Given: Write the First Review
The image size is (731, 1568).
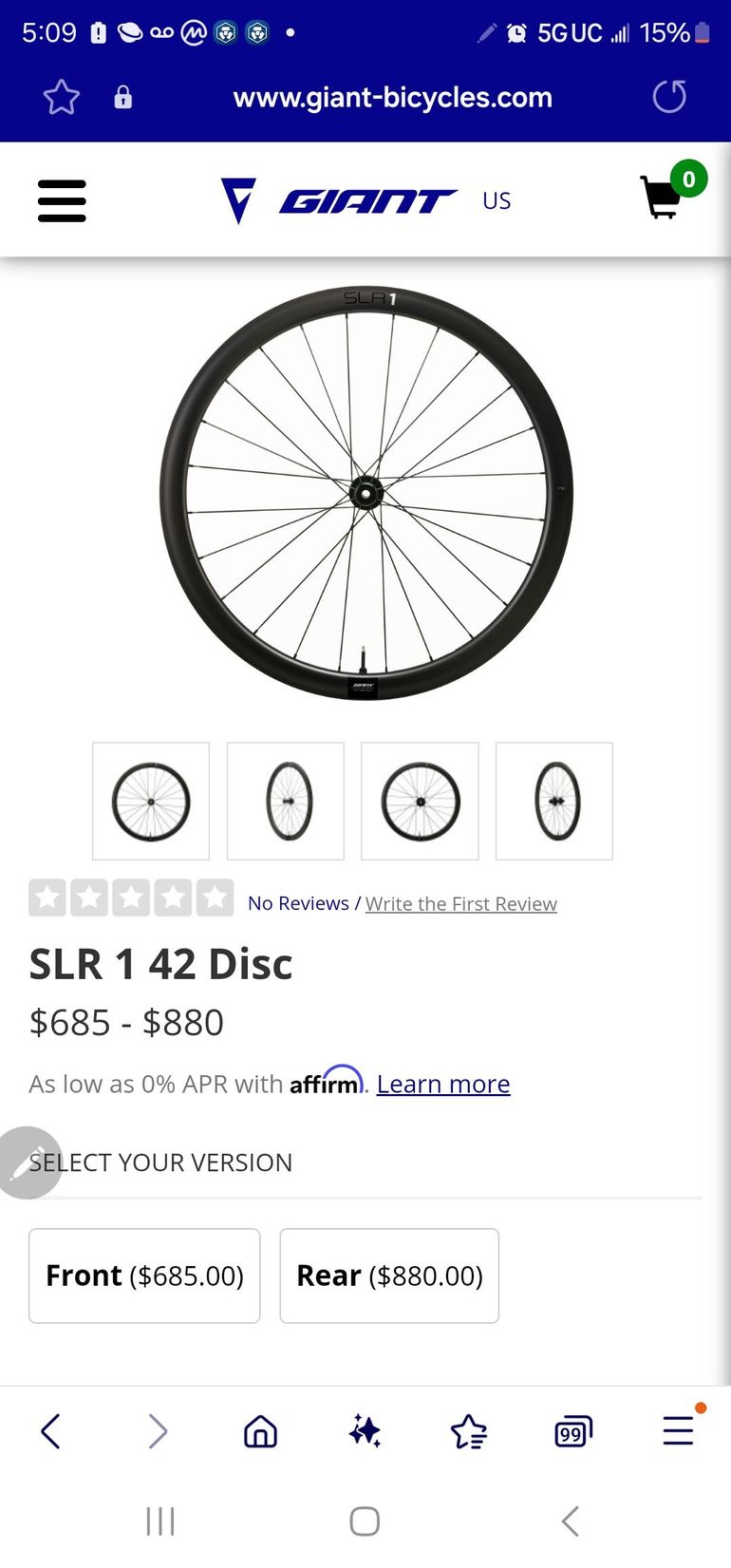Looking at the screenshot, I should pos(460,904).
